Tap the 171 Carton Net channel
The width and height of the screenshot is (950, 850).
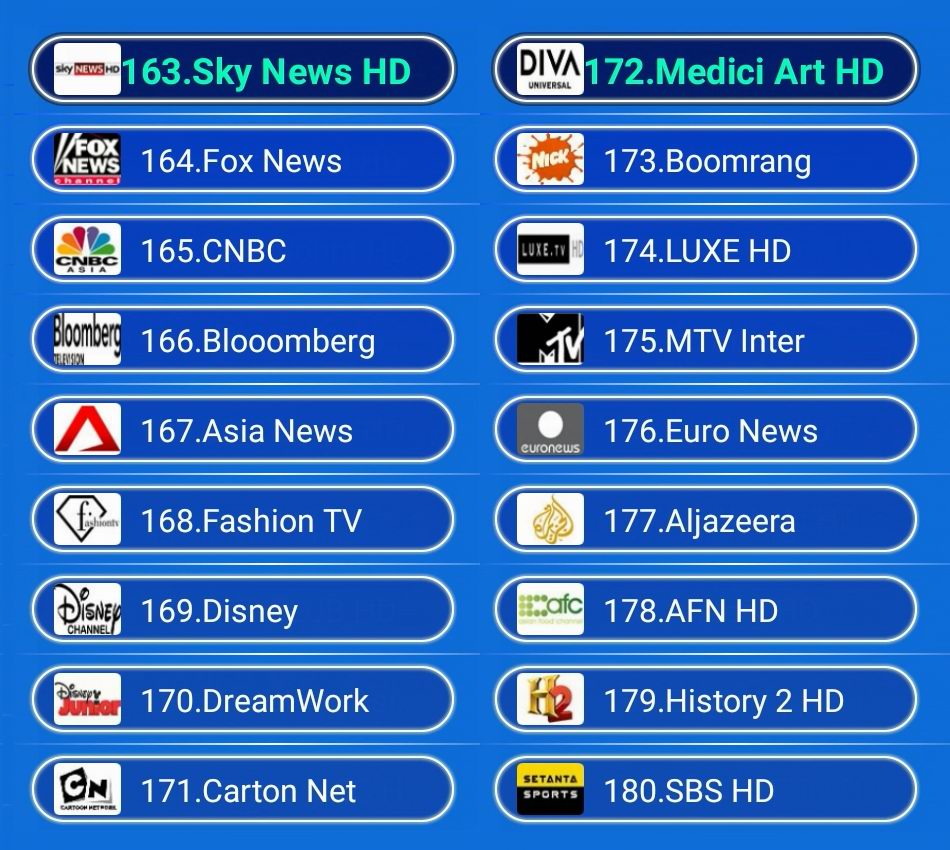tap(242, 790)
